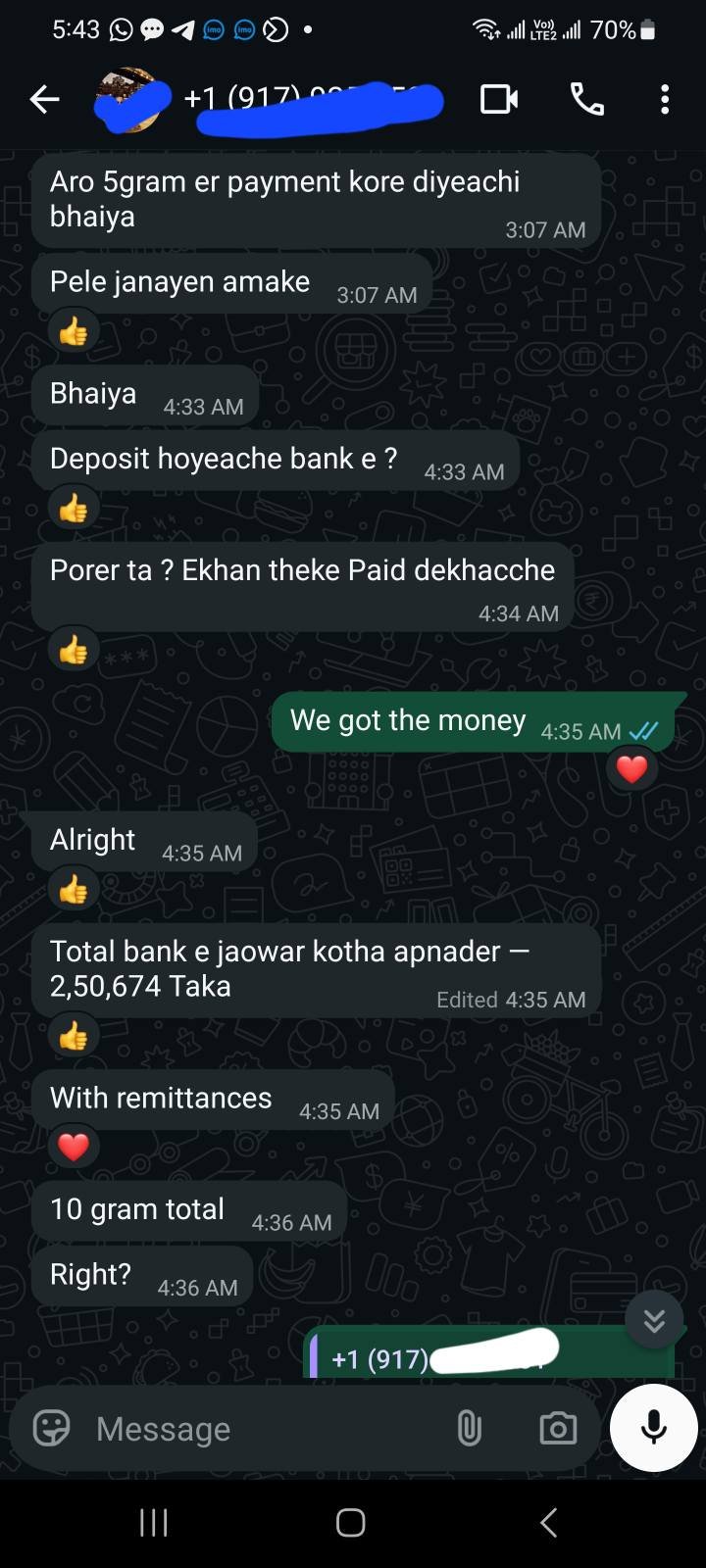This screenshot has height=1568, width=706.
Task: Open the quoted reply at the bottom
Action: [488, 1356]
